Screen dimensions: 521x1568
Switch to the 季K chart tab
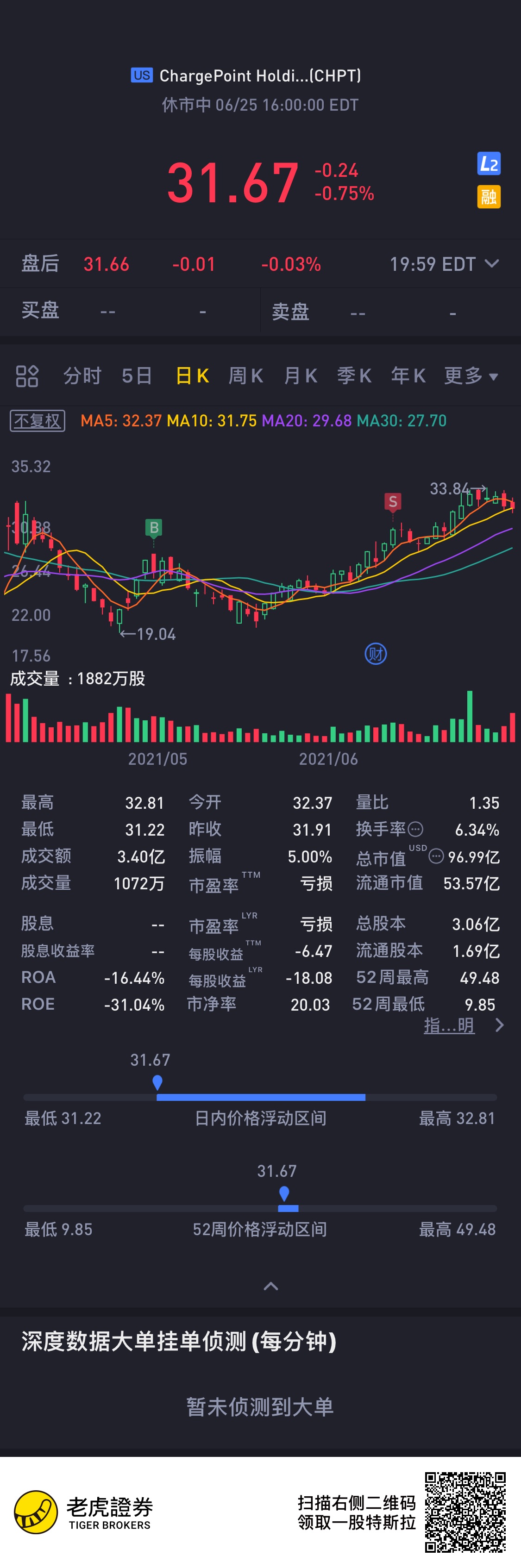pos(354,376)
